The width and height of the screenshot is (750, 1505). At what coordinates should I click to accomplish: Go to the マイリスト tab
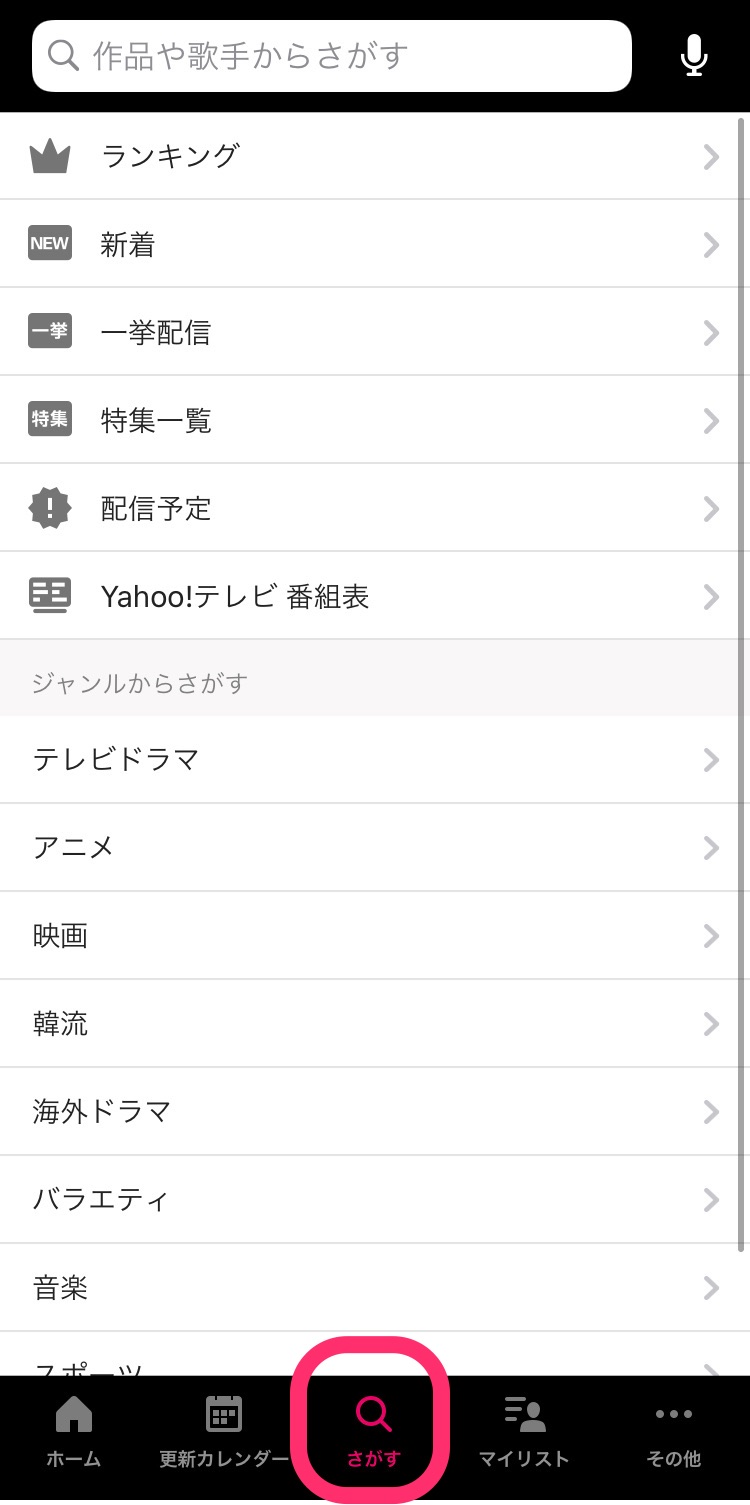[x=524, y=1432]
